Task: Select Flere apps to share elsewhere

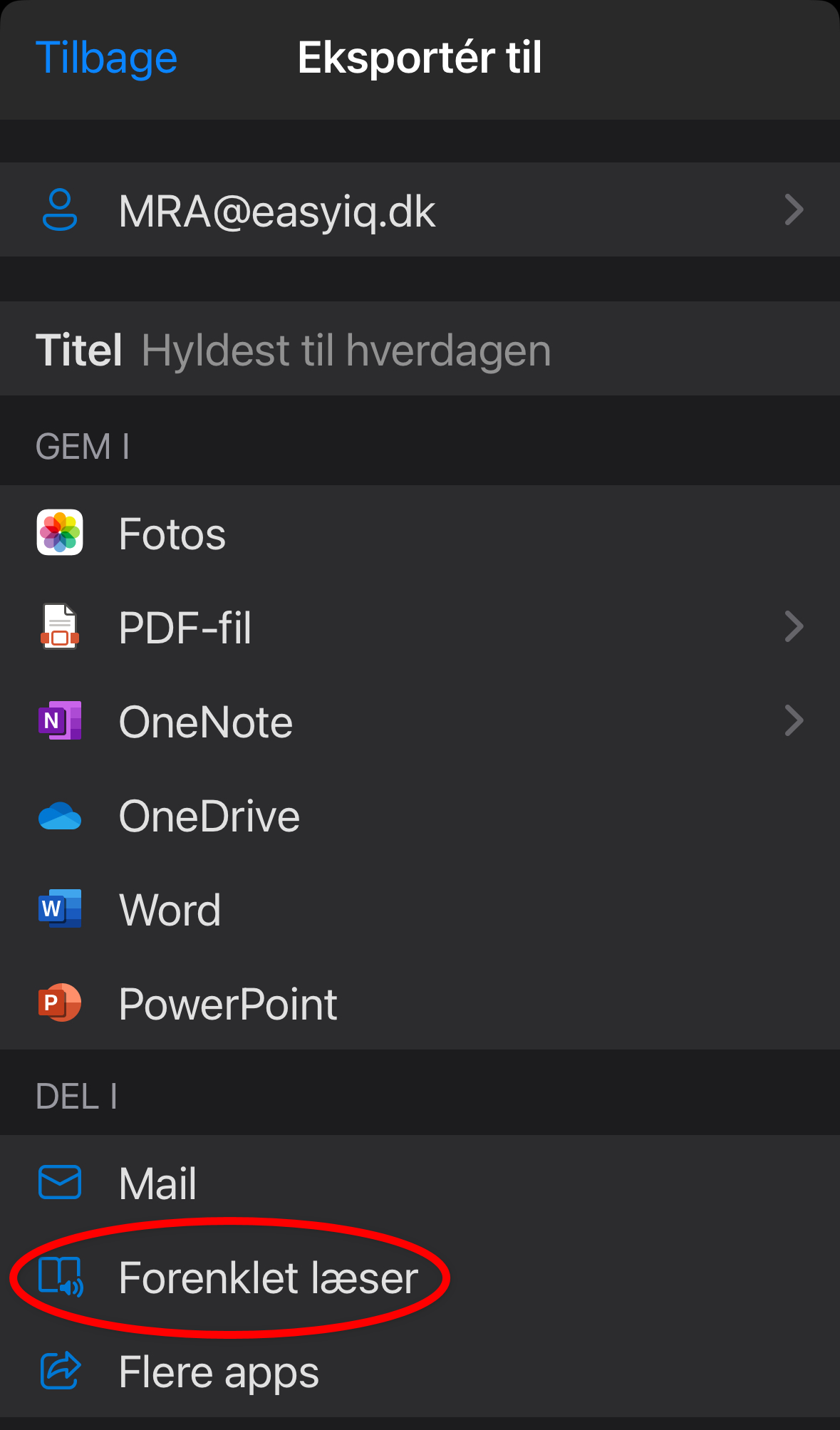Action: pos(420,1371)
